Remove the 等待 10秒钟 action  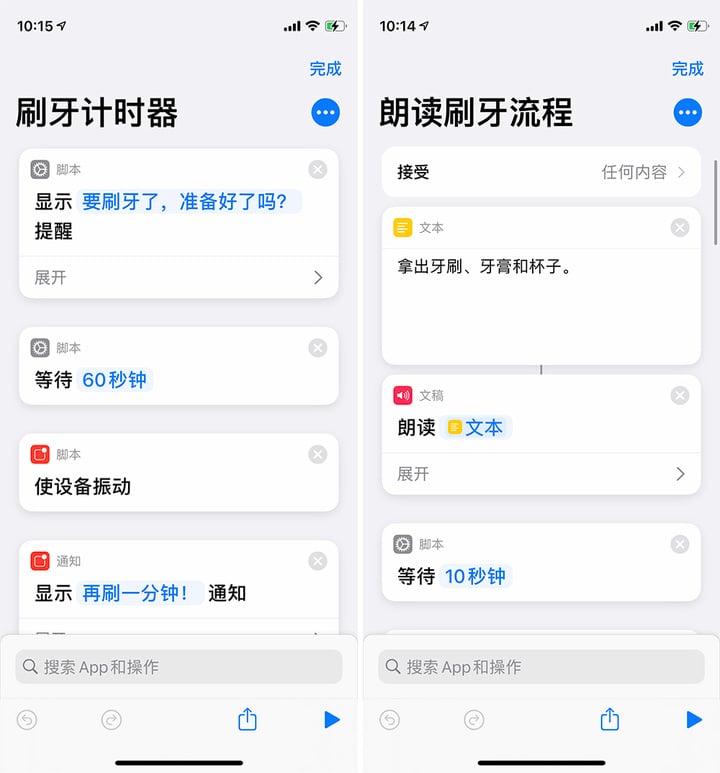pyautogui.click(x=680, y=545)
